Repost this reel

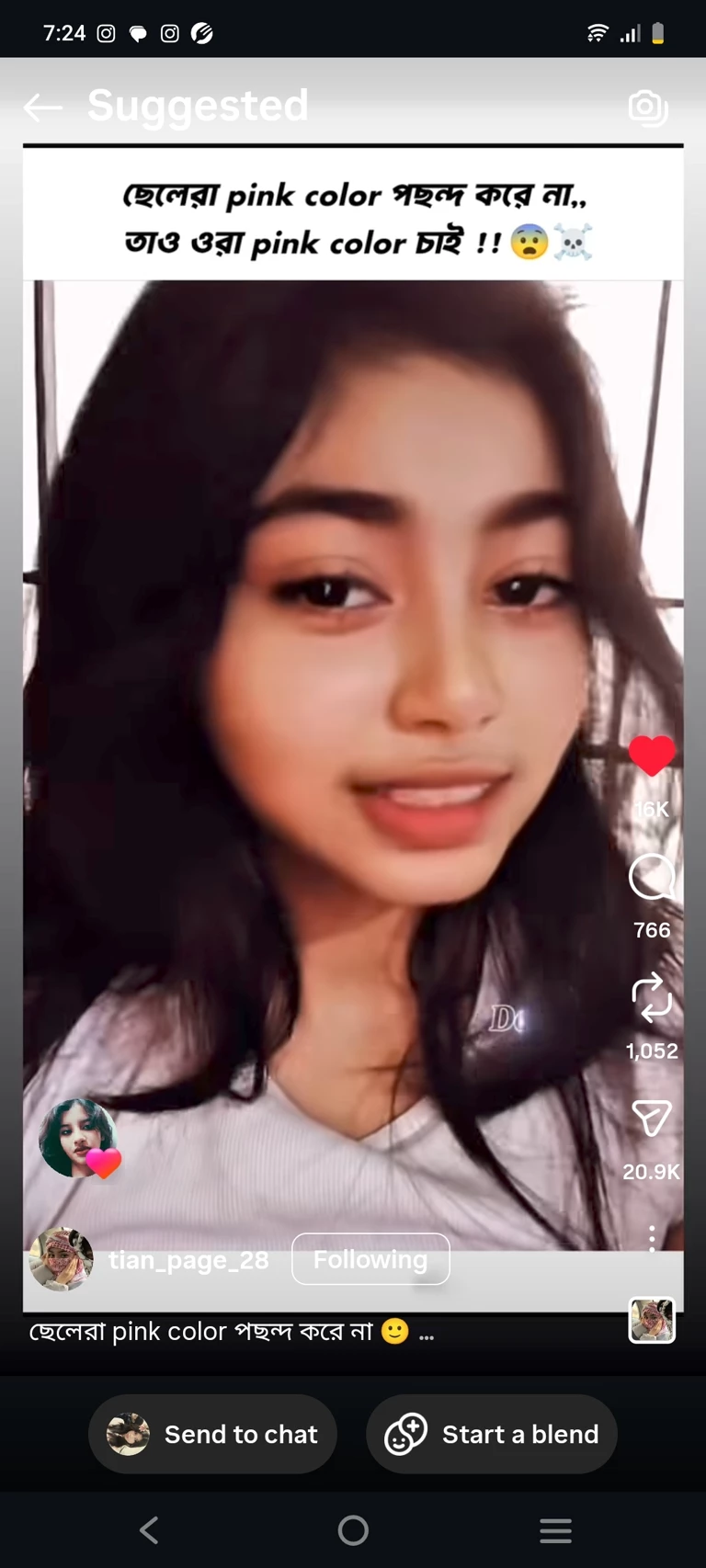click(x=652, y=998)
